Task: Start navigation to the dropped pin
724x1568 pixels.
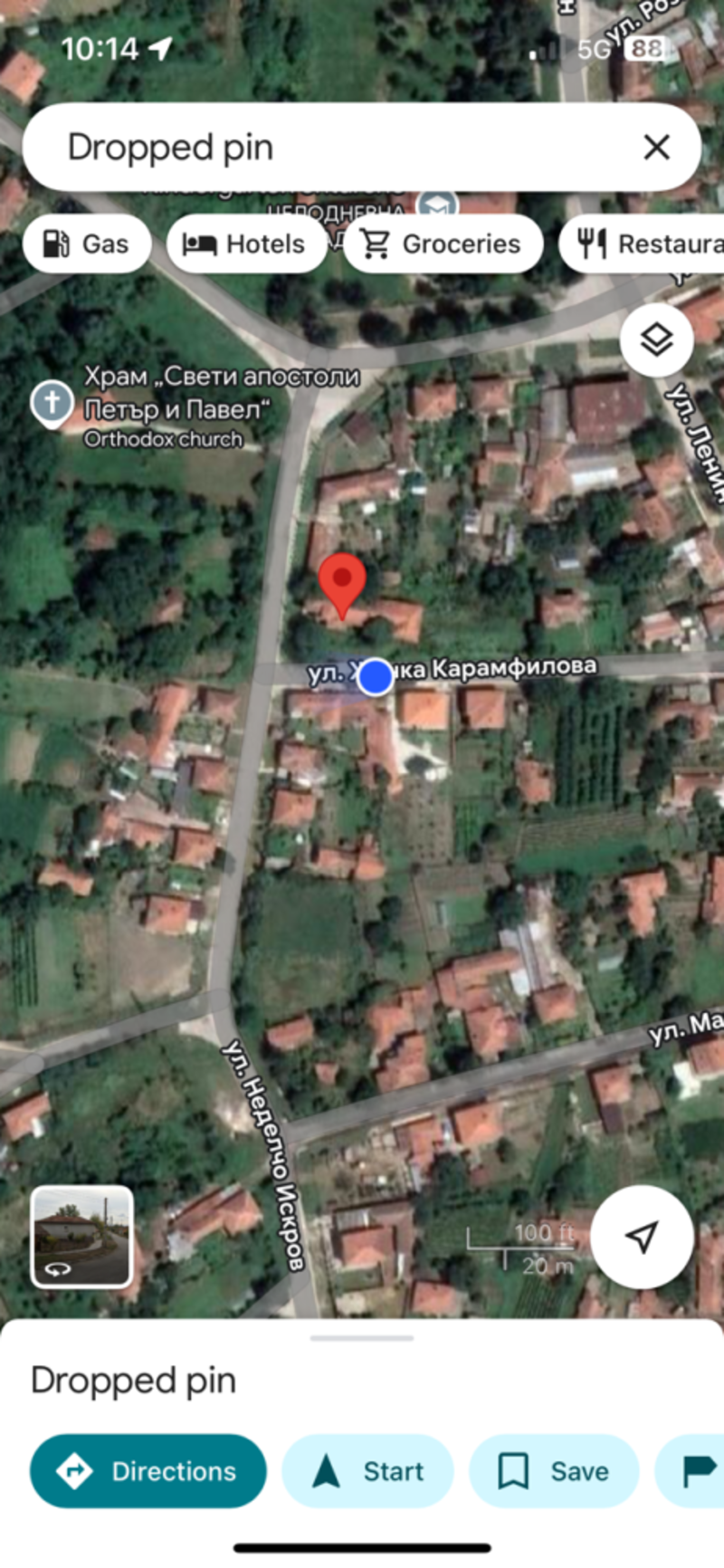Action: pos(367,1471)
